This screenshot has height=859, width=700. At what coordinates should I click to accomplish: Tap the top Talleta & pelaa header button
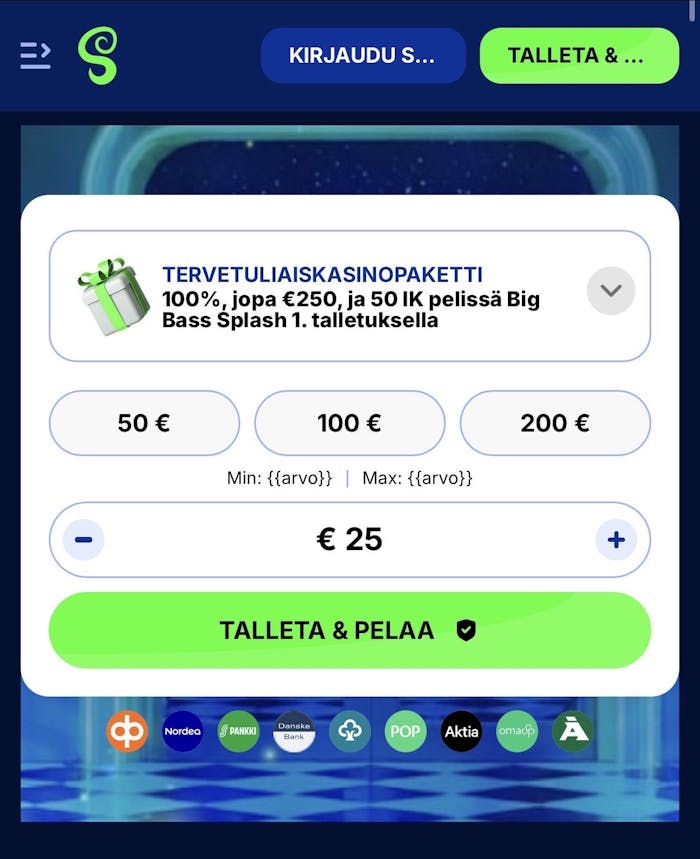578,55
